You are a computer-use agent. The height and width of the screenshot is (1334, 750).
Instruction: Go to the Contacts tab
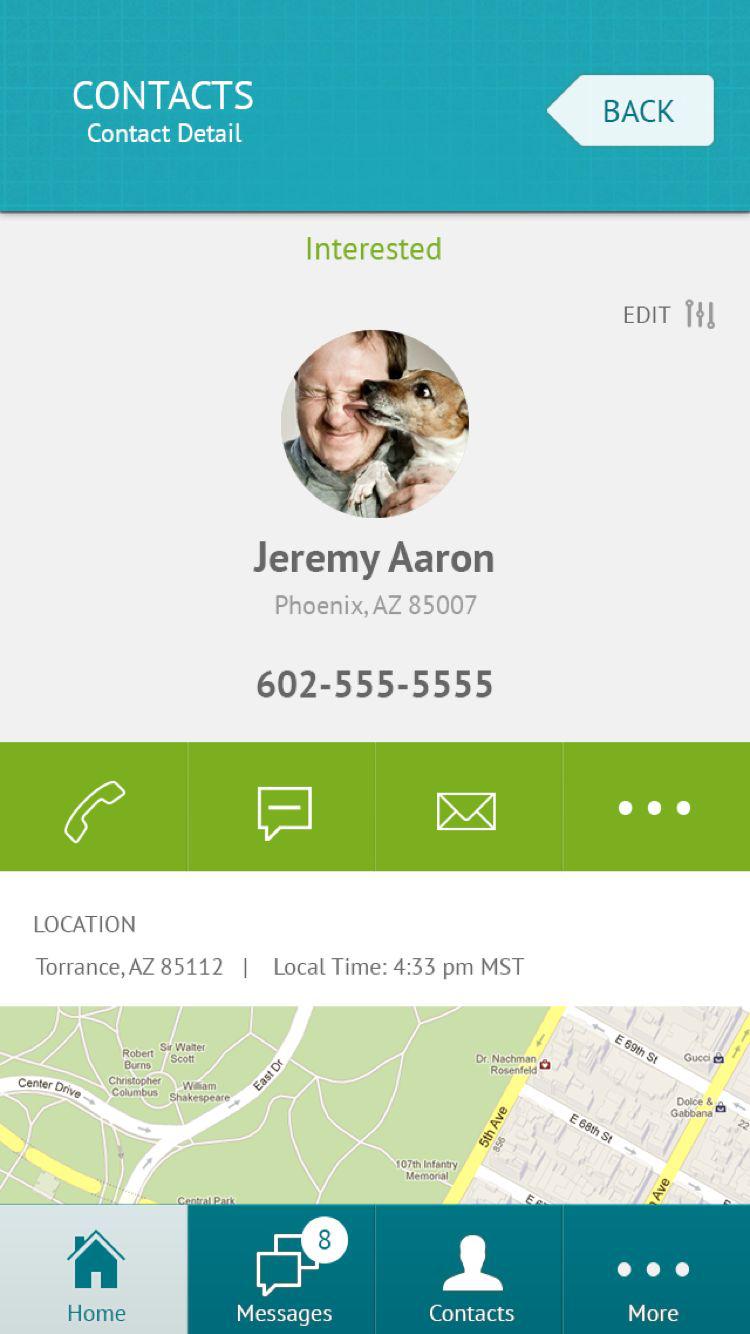click(471, 1275)
